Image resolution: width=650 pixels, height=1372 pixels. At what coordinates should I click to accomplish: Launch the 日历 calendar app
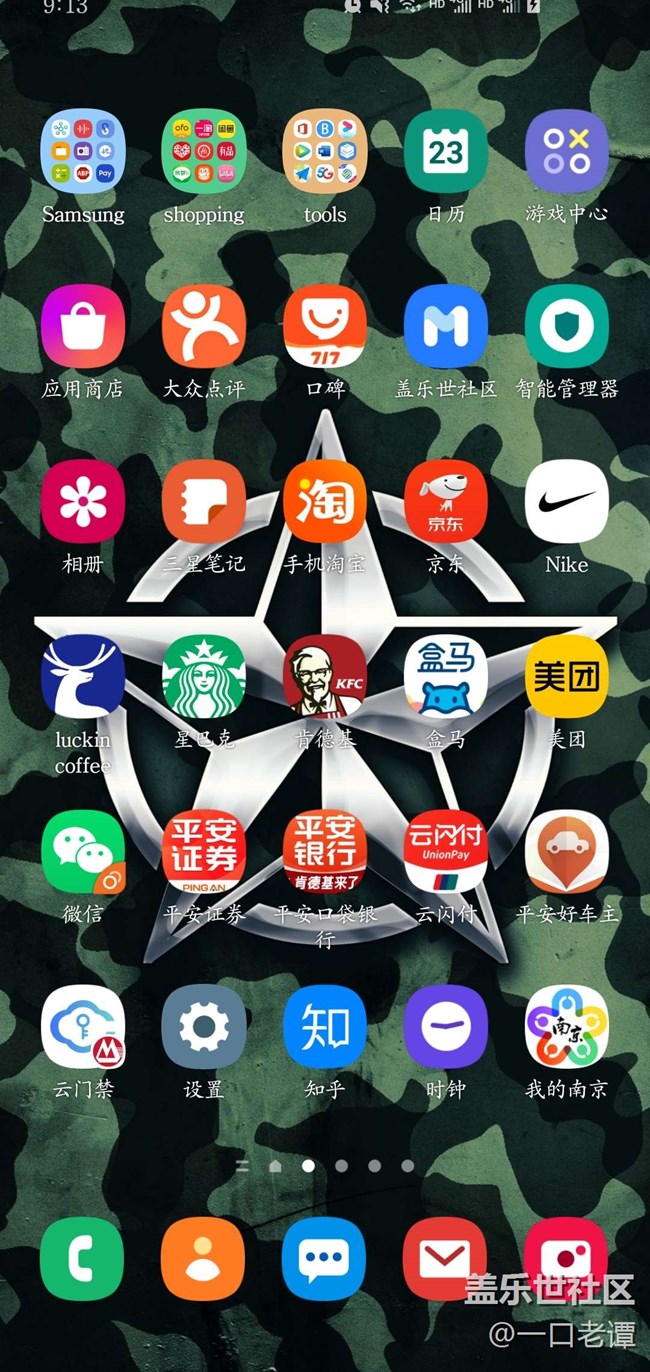click(x=446, y=151)
